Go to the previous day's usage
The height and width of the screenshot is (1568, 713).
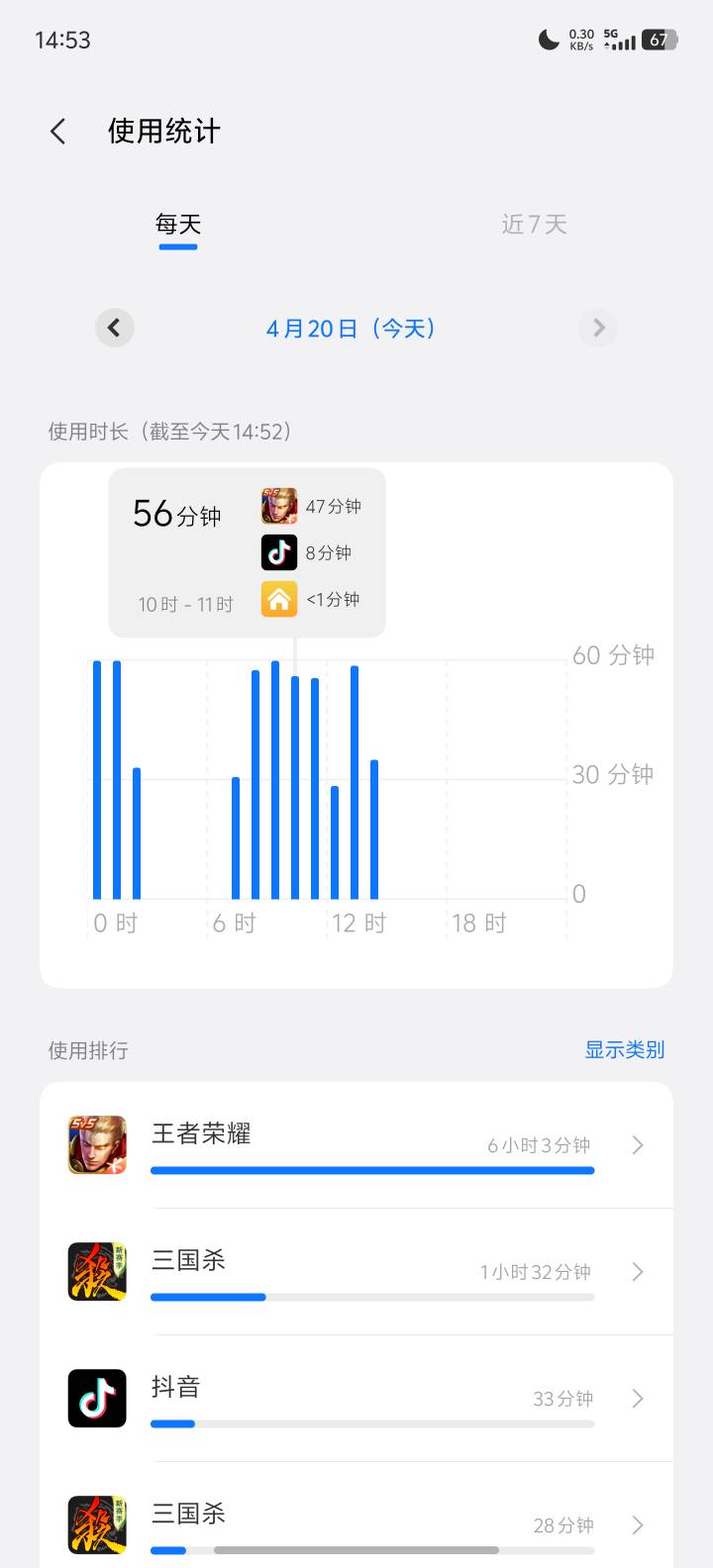click(114, 328)
